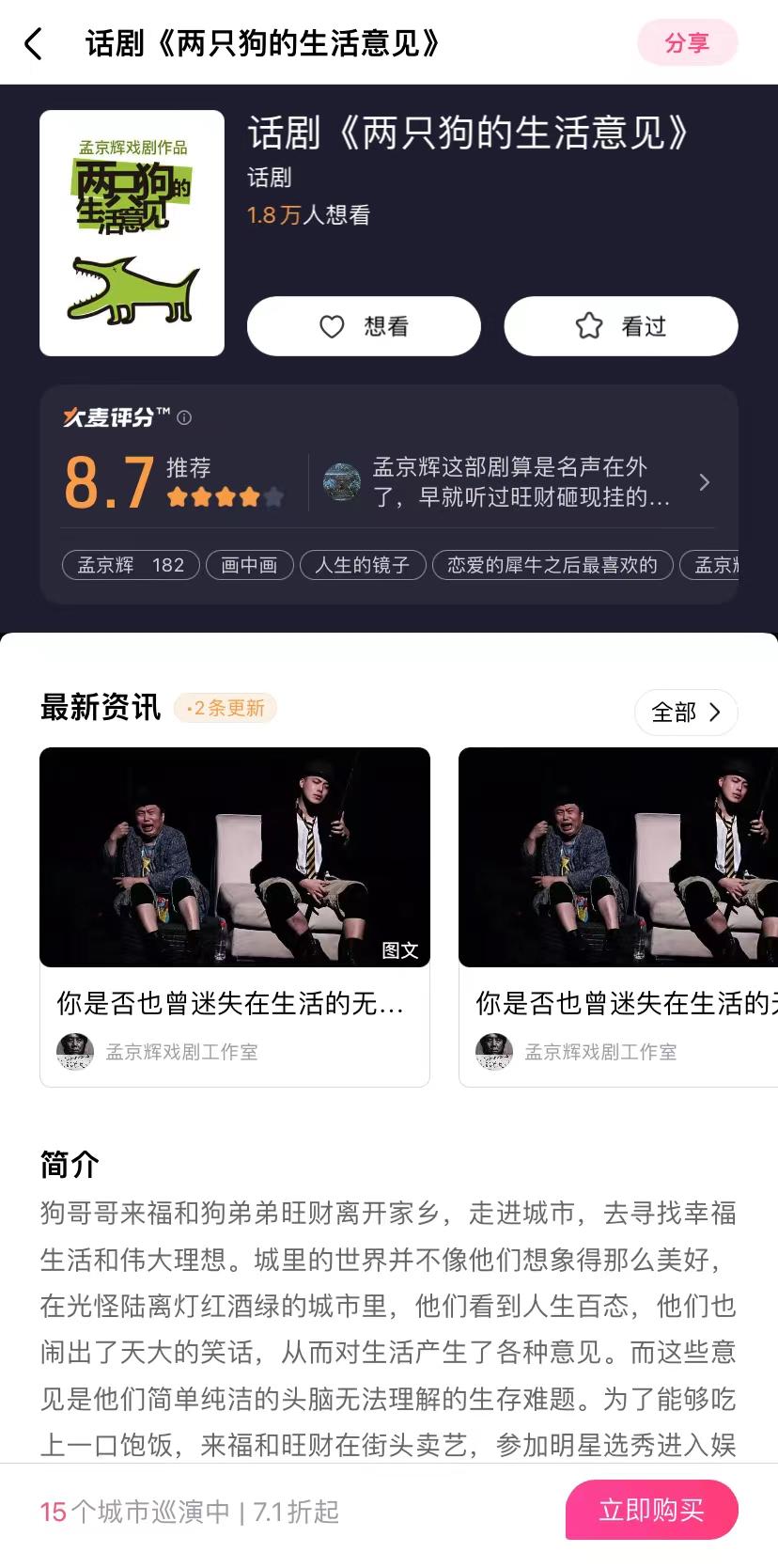This screenshot has width=778, height=1568.
Task: Tap the Earth avatar next to the review
Action: 340,481
